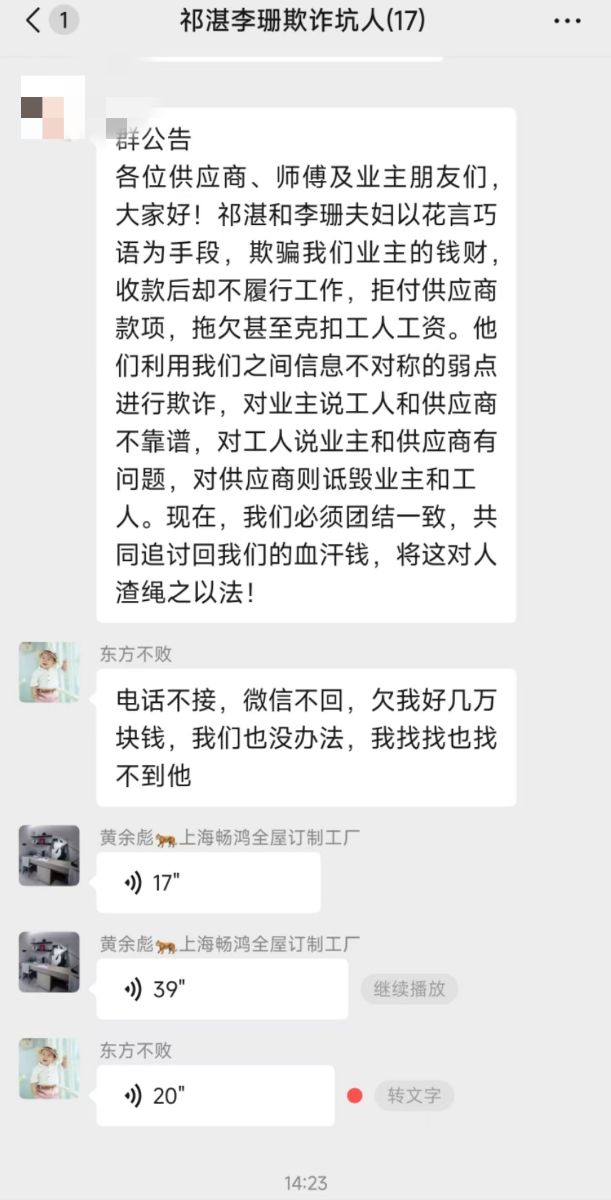The height and width of the screenshot is (1200, 611).
Task: Open the 群公告 group announcement message
Action: [306, 365]
